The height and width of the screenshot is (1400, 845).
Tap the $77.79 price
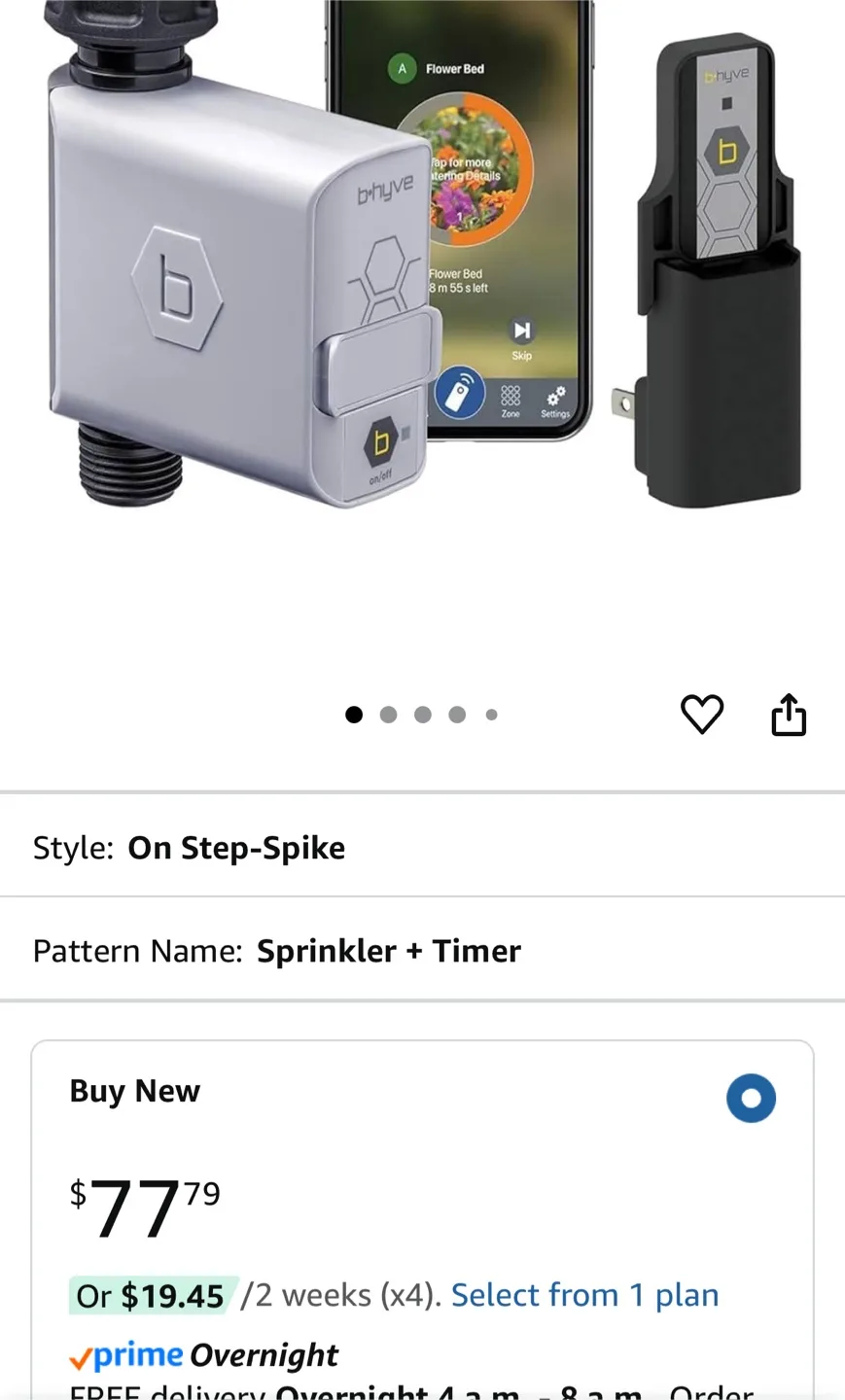[x=141, y=1208]
